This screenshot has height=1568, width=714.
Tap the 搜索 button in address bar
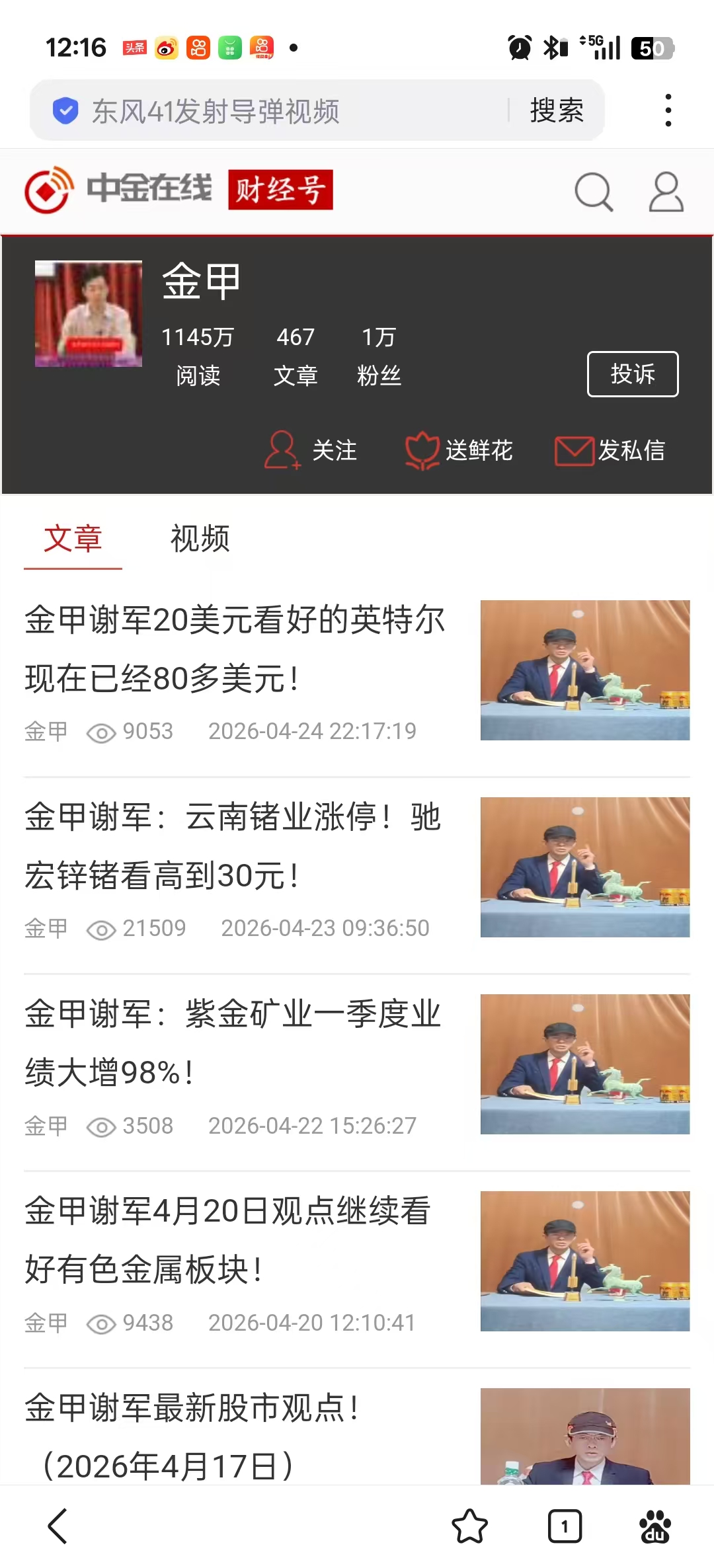coord(557,110)
